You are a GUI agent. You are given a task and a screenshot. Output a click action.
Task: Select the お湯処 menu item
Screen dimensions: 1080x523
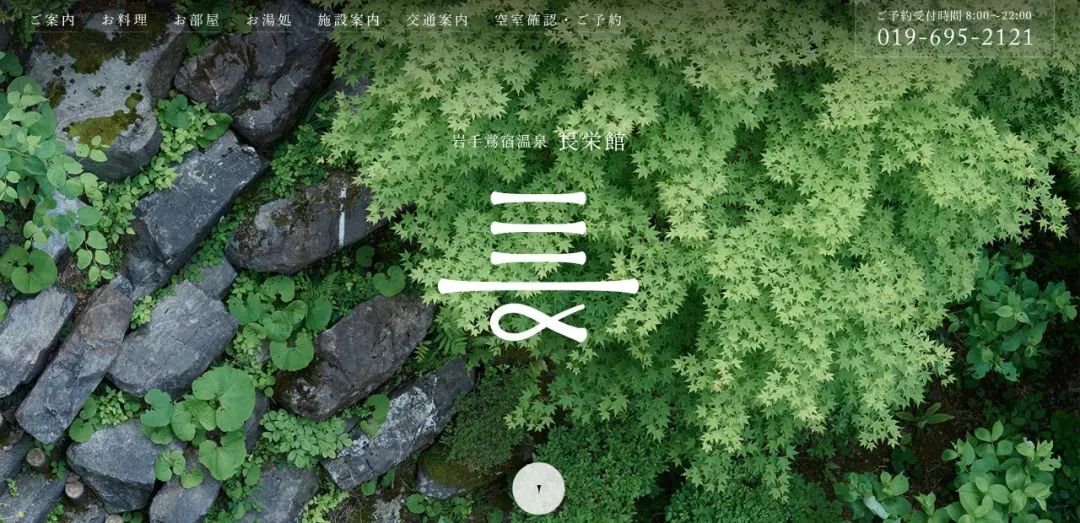click(268, 20)
